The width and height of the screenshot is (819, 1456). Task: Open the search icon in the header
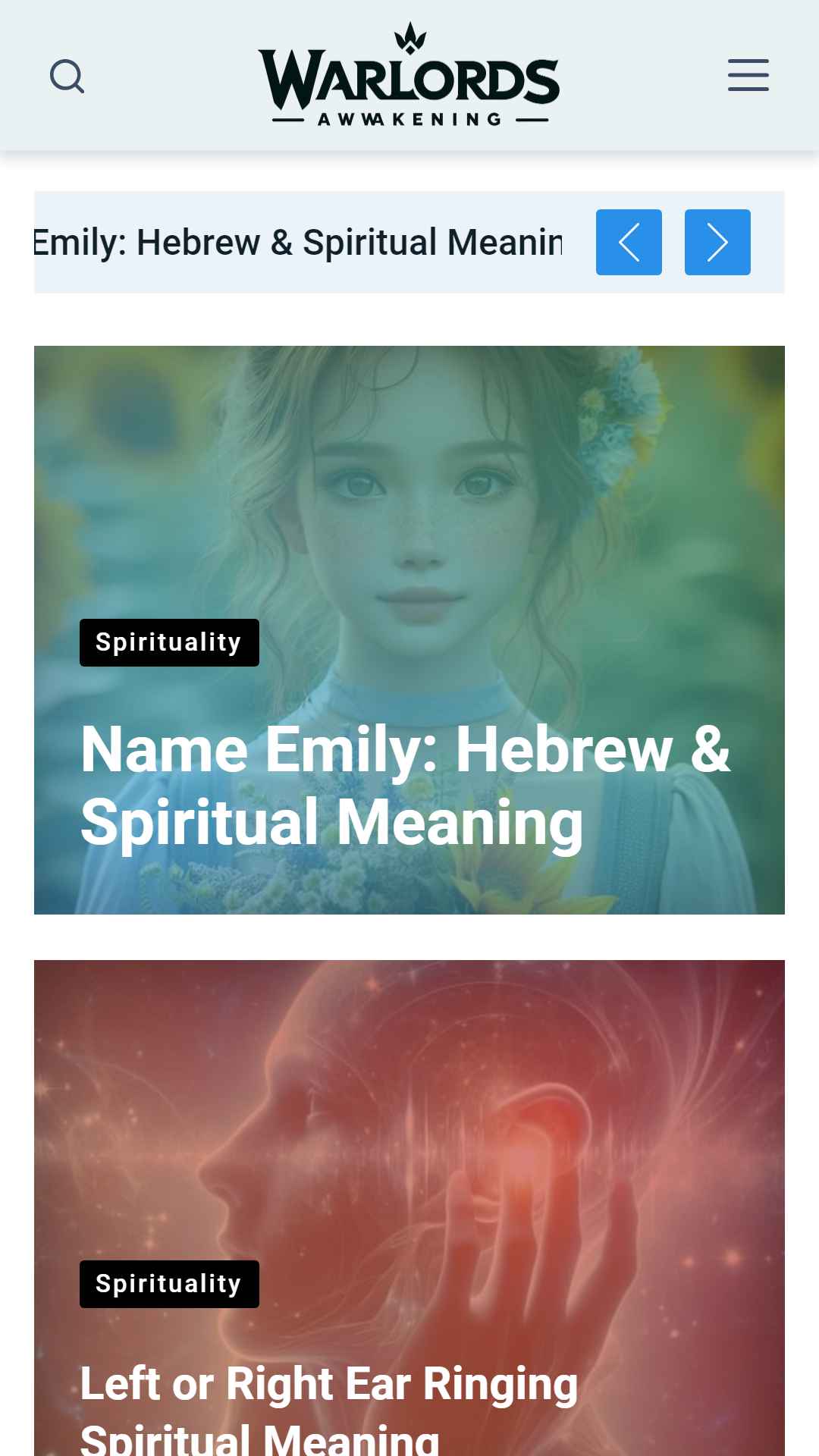click(67, 76)
